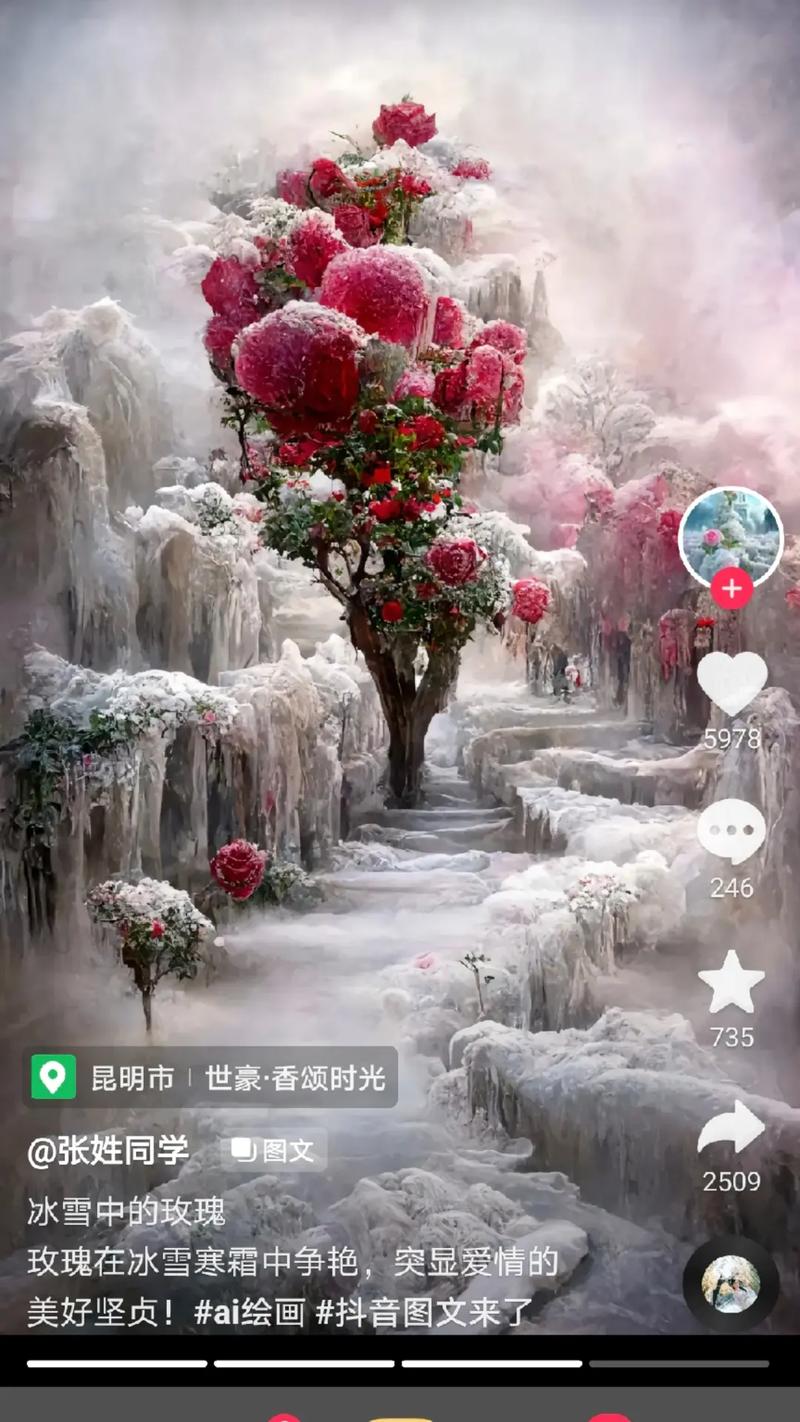
Task: Open the 昆明市 世豪·香颂时光 location tag
Action: [x=210, y=1078]
